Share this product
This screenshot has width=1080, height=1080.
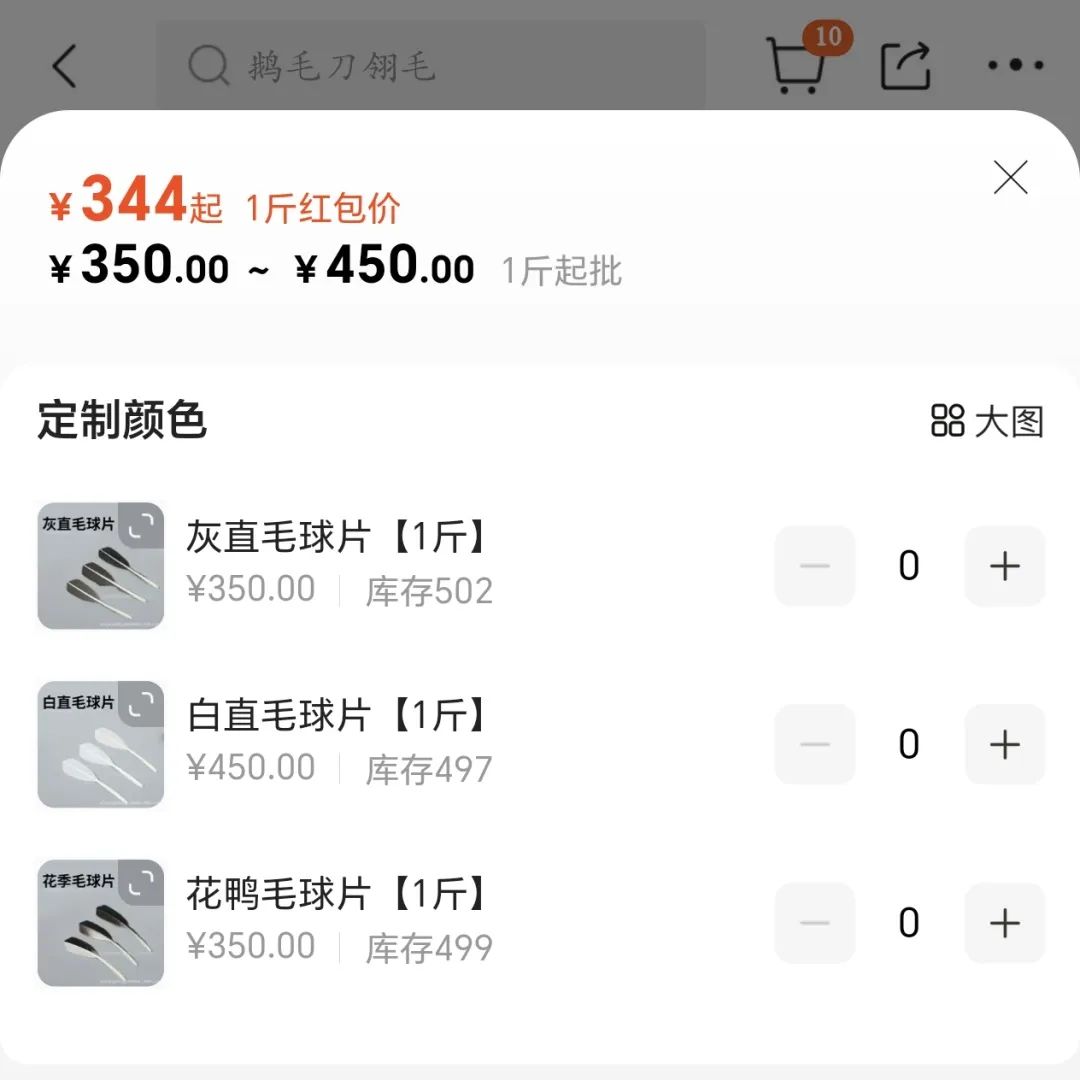[906, 67]
